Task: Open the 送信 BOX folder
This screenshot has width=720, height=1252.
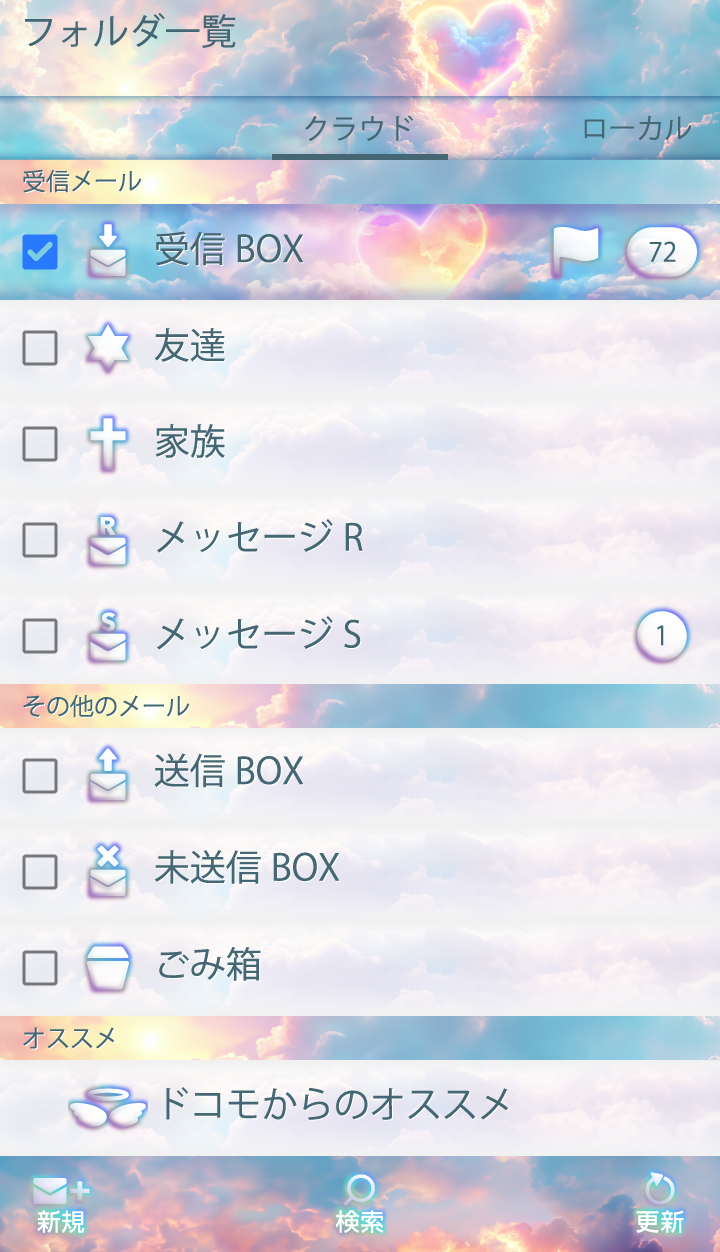Action: [230, 772]
